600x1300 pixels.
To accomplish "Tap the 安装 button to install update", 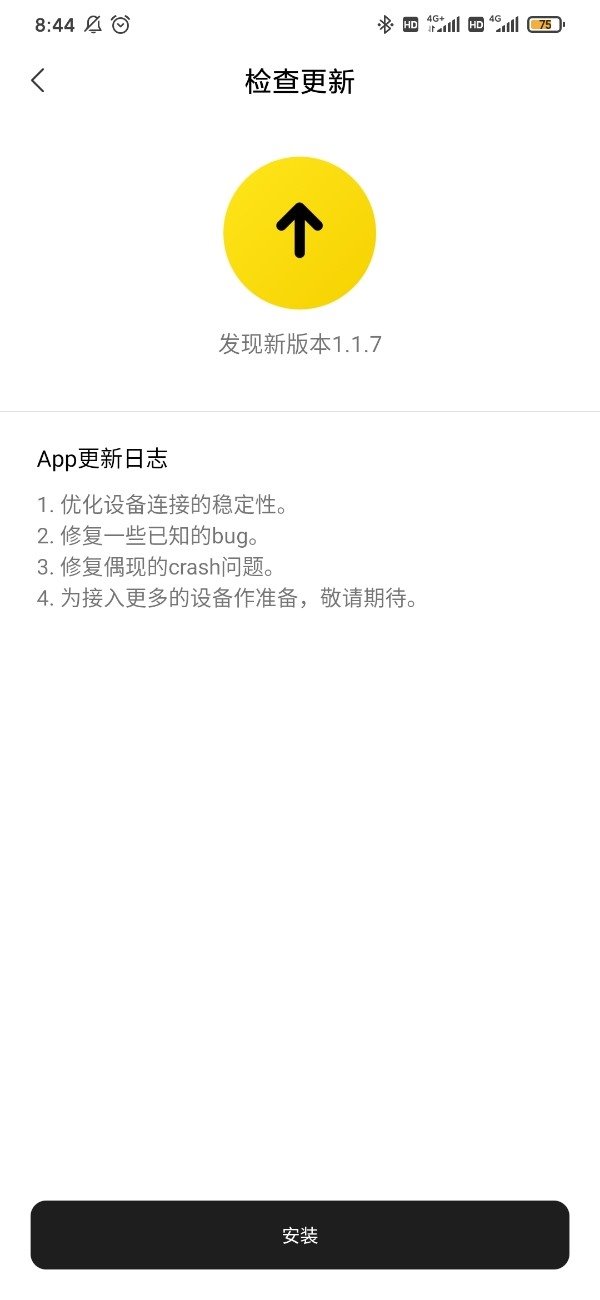I will (x=300, y=1235).
